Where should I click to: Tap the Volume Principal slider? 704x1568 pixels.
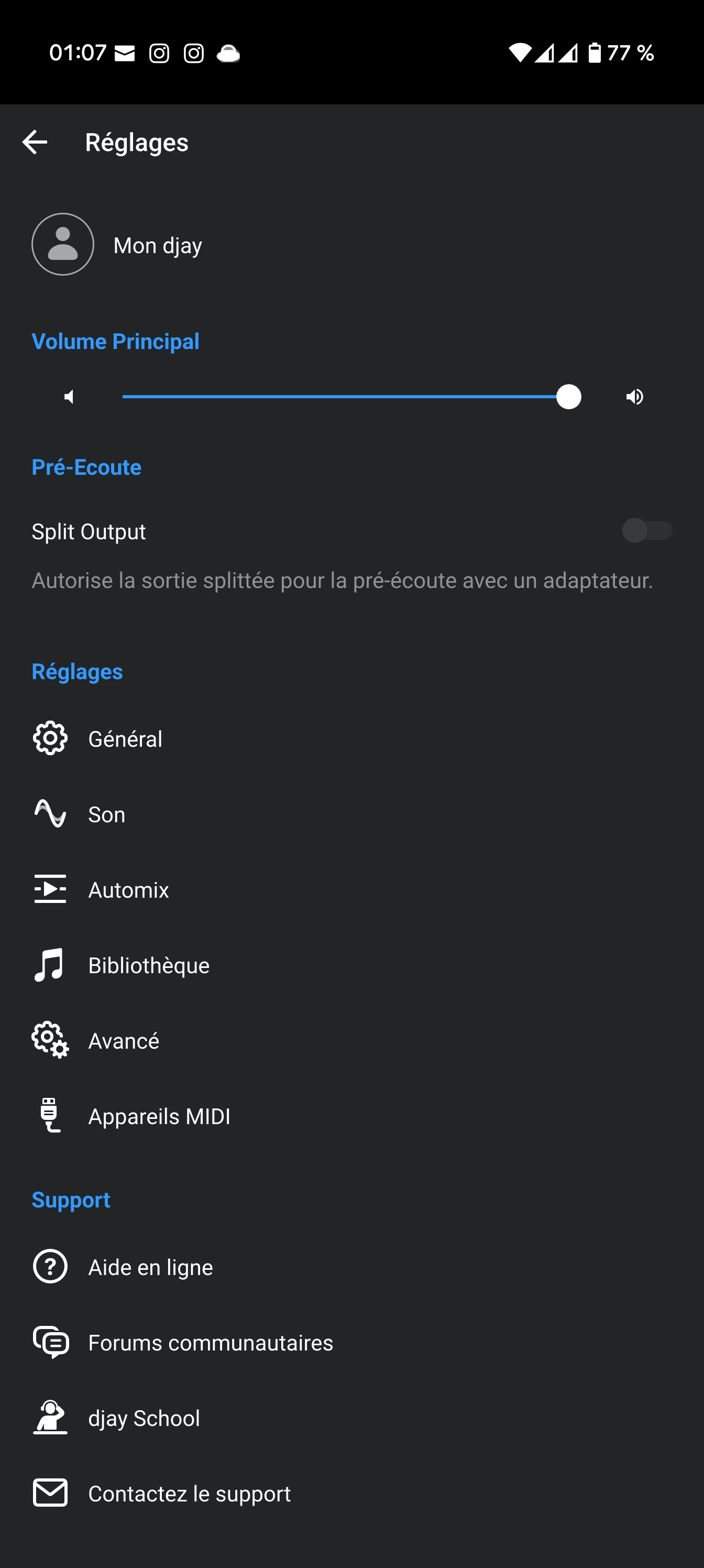(x=351, y=397)
